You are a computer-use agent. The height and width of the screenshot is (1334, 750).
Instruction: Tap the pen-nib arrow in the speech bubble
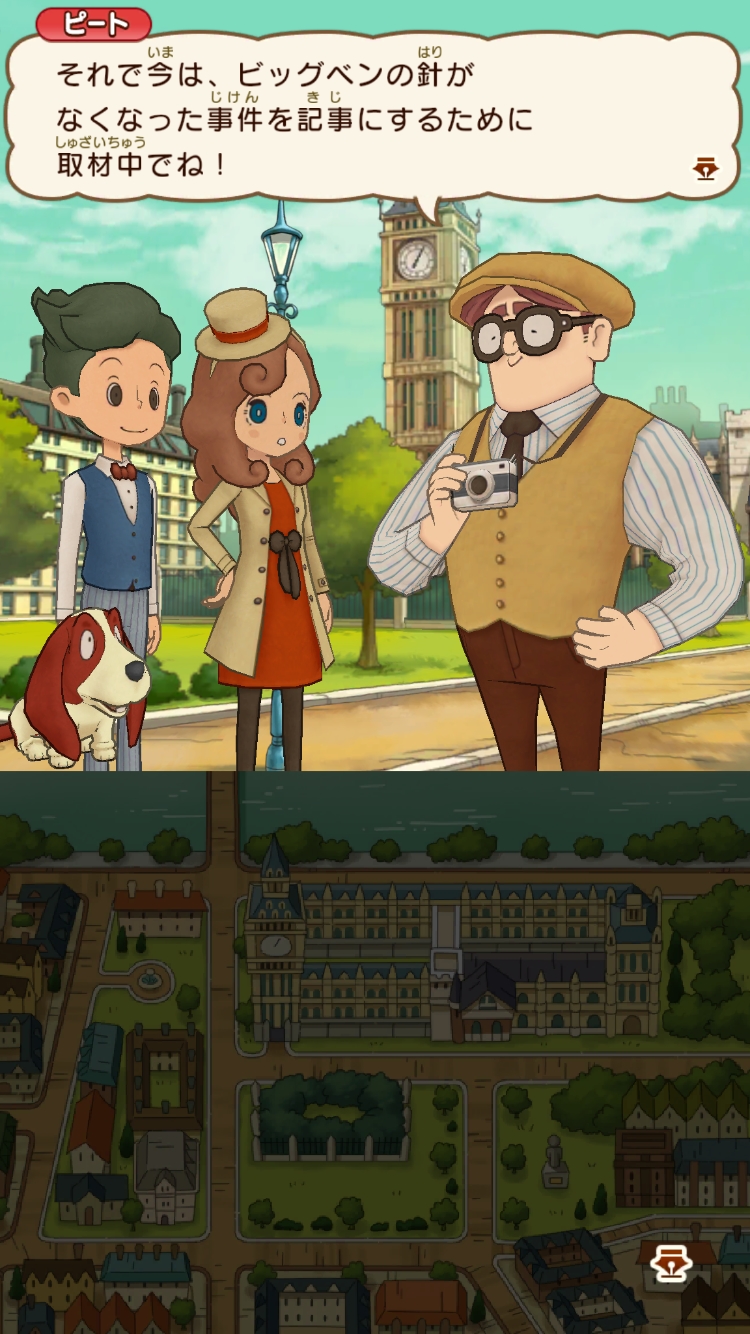coord(706,169)
